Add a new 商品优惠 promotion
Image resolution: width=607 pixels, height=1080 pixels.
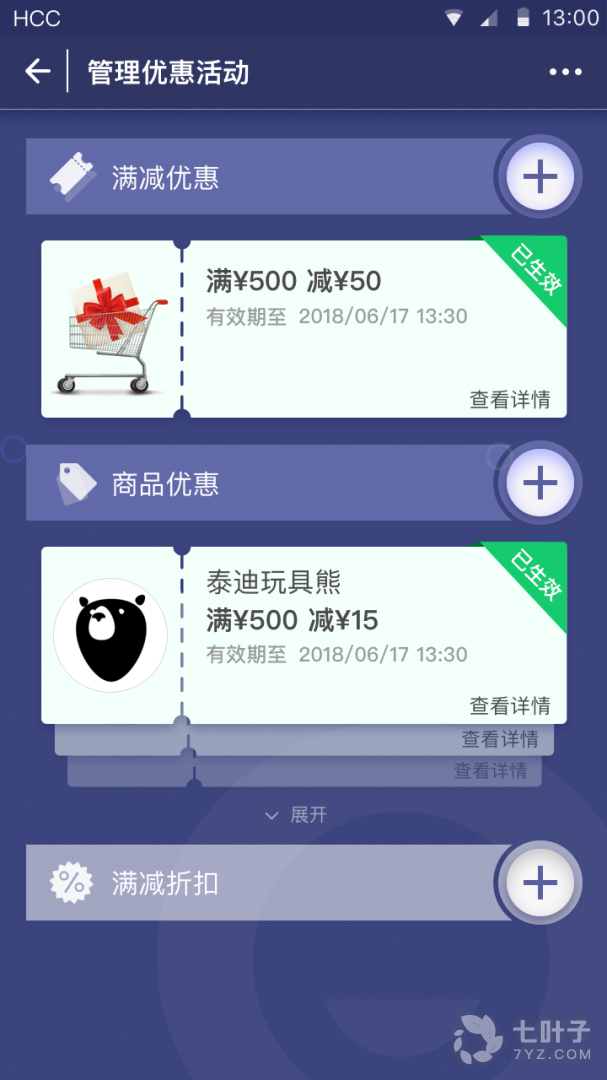point(540,483)
